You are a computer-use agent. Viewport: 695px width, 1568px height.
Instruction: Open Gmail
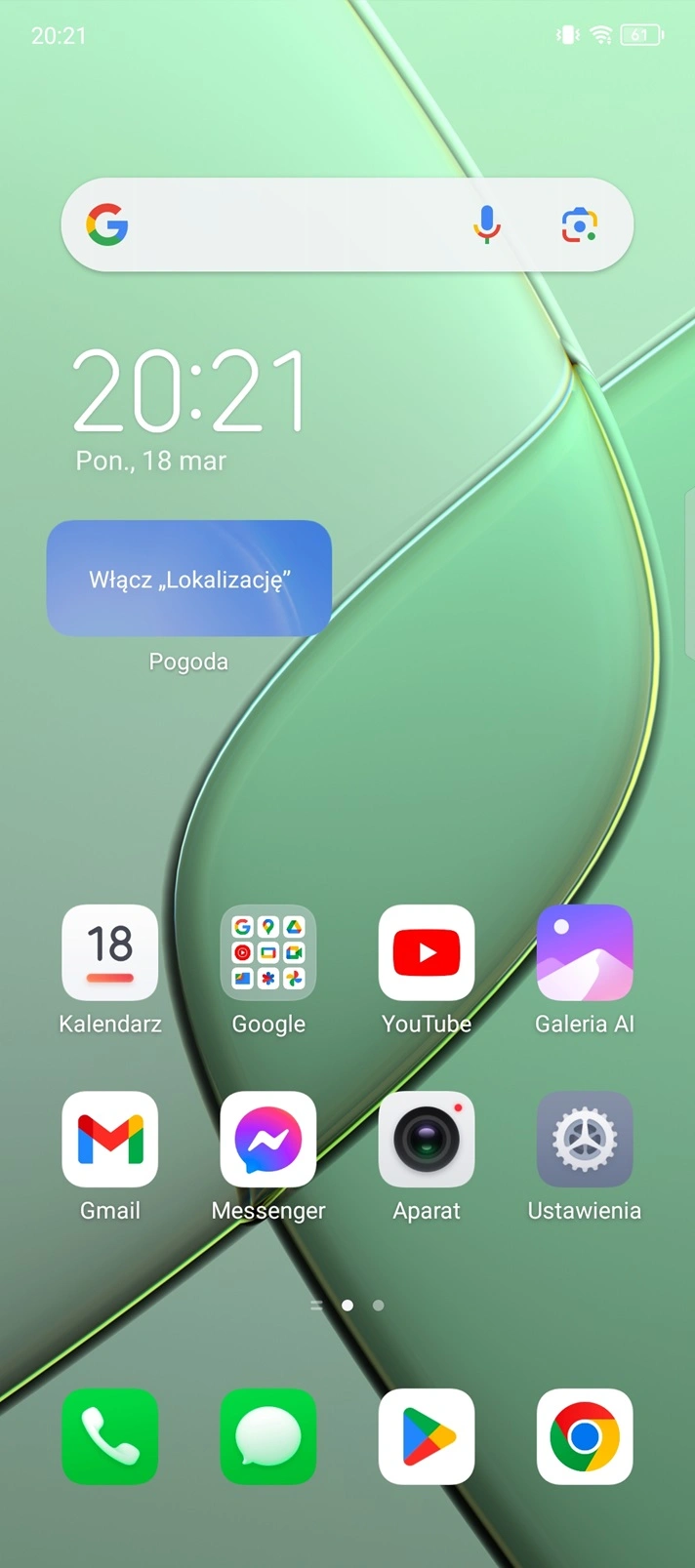(110, 1140)
